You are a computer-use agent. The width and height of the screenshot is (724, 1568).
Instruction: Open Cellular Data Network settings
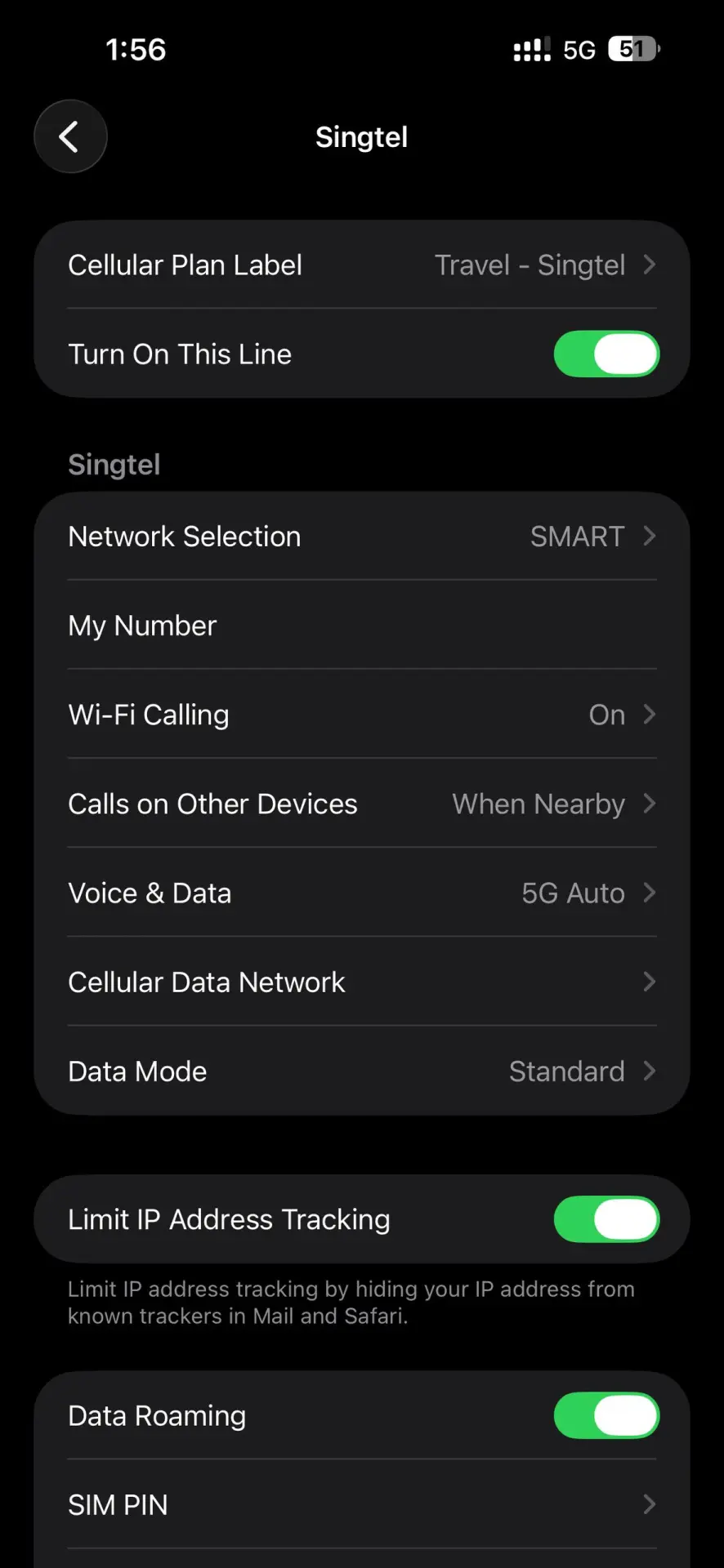click(362, 982)
